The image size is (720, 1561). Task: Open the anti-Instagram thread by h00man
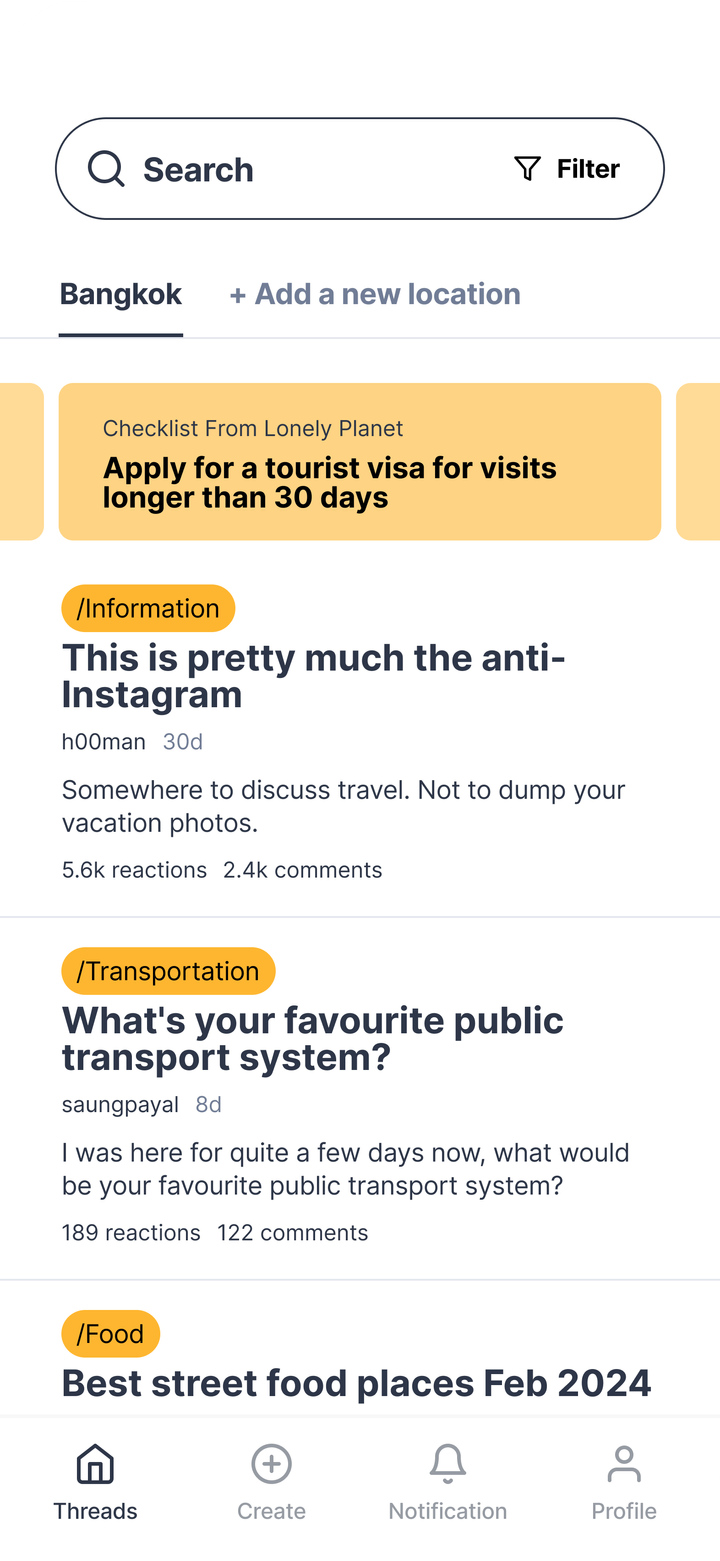click(313, 676)
